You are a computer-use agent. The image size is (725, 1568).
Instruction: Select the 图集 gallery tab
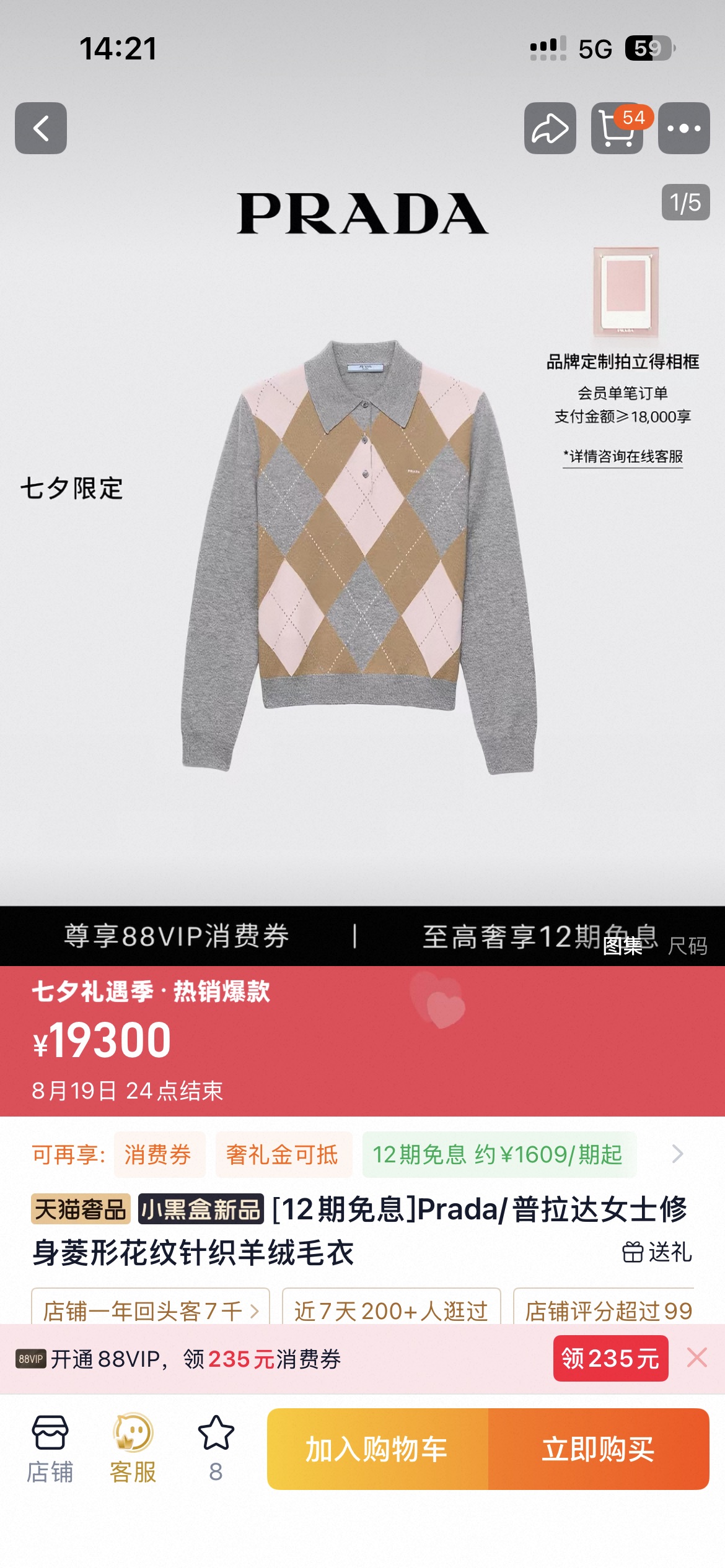click(x=623, y=946)
